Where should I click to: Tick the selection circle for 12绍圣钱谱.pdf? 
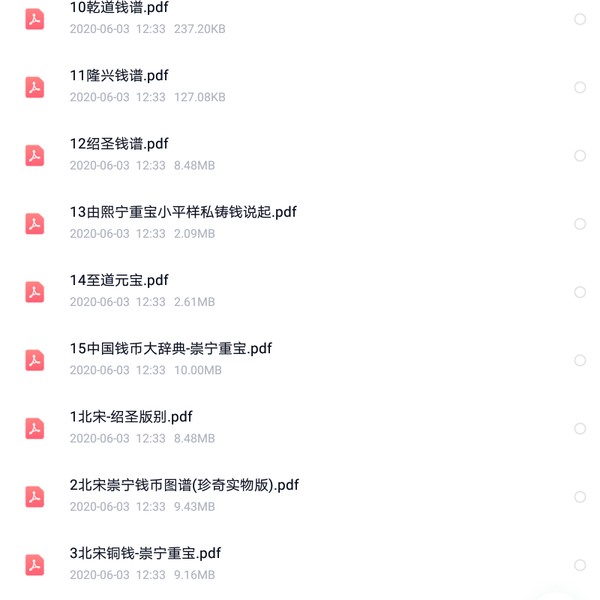580,155
